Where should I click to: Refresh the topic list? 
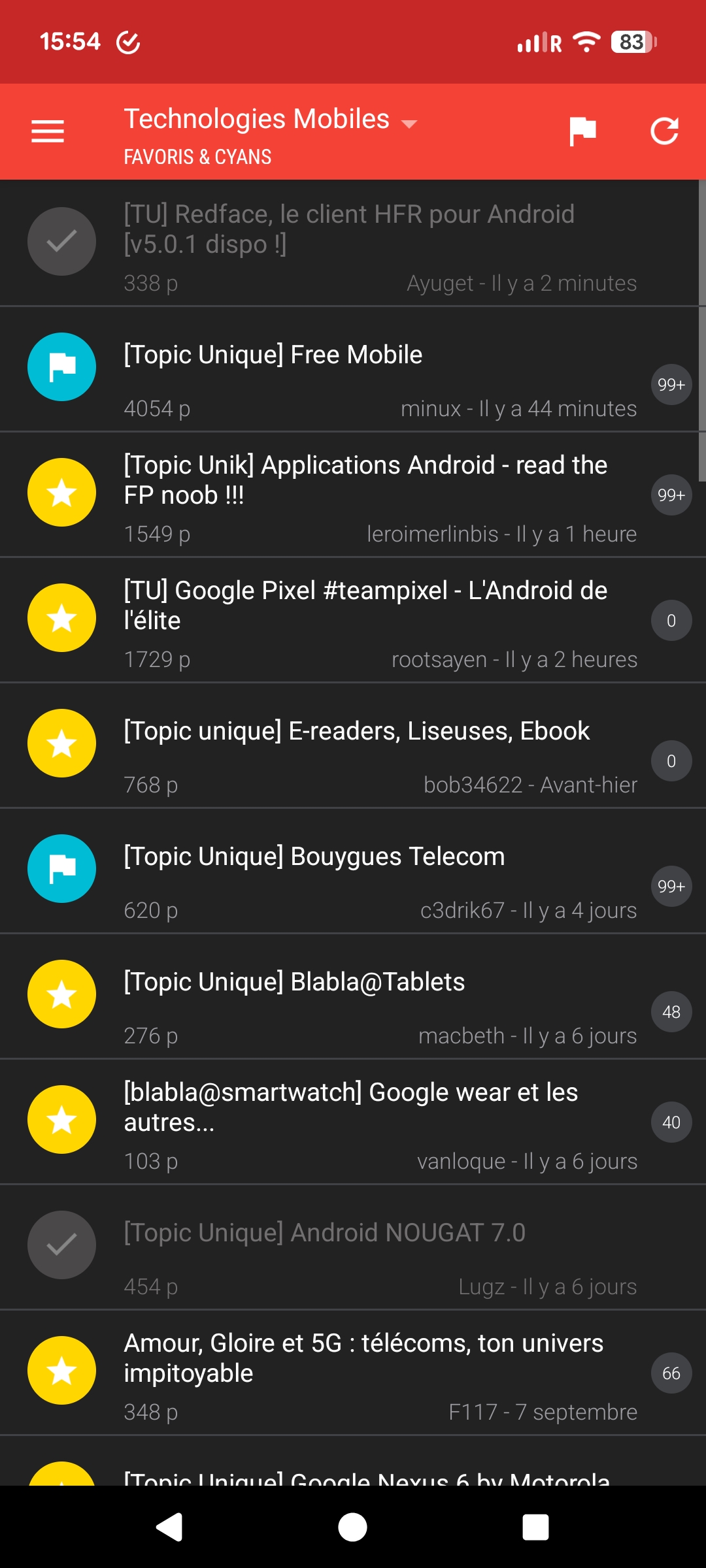(x=664, y=131)
